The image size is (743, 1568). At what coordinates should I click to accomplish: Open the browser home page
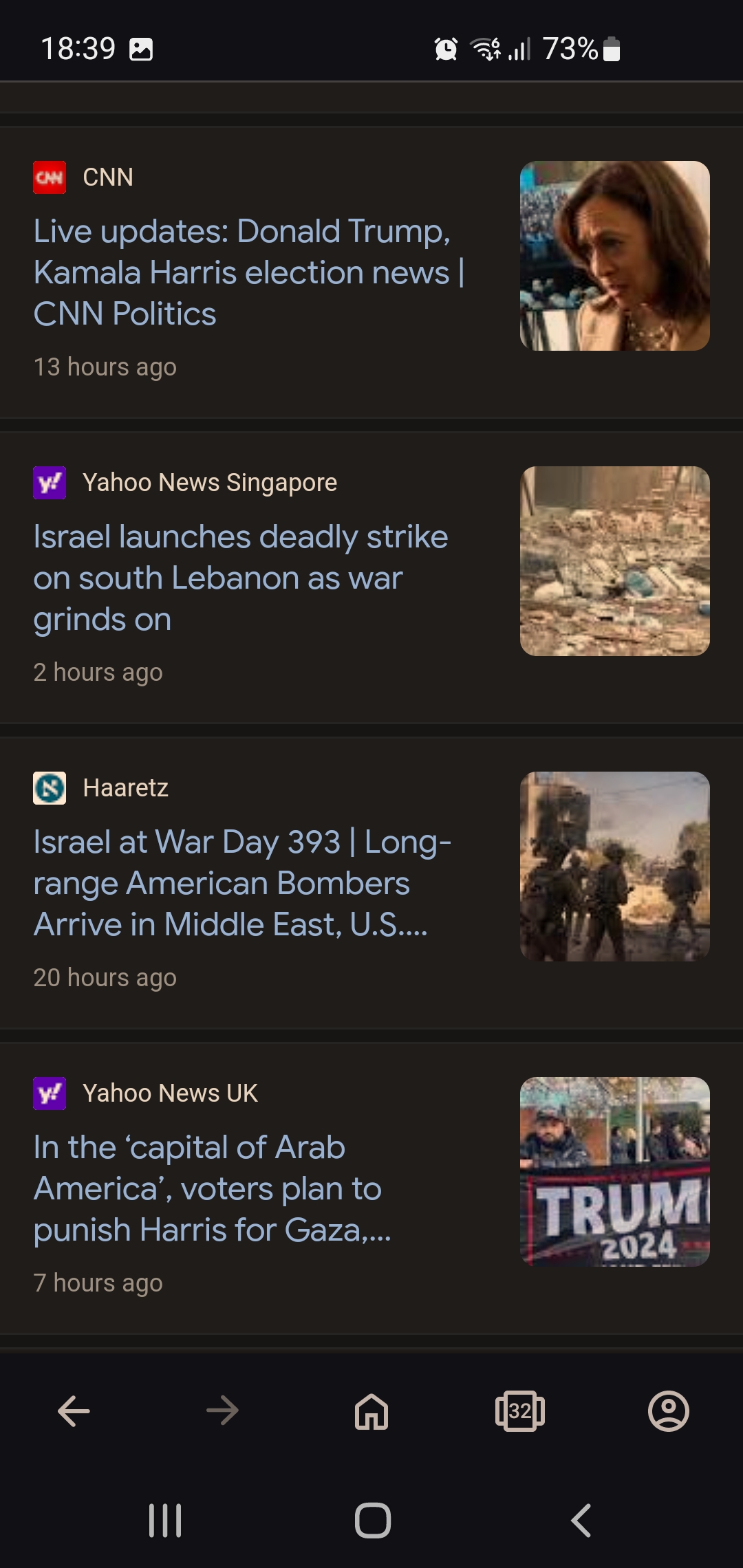[x=371, y=1411]
